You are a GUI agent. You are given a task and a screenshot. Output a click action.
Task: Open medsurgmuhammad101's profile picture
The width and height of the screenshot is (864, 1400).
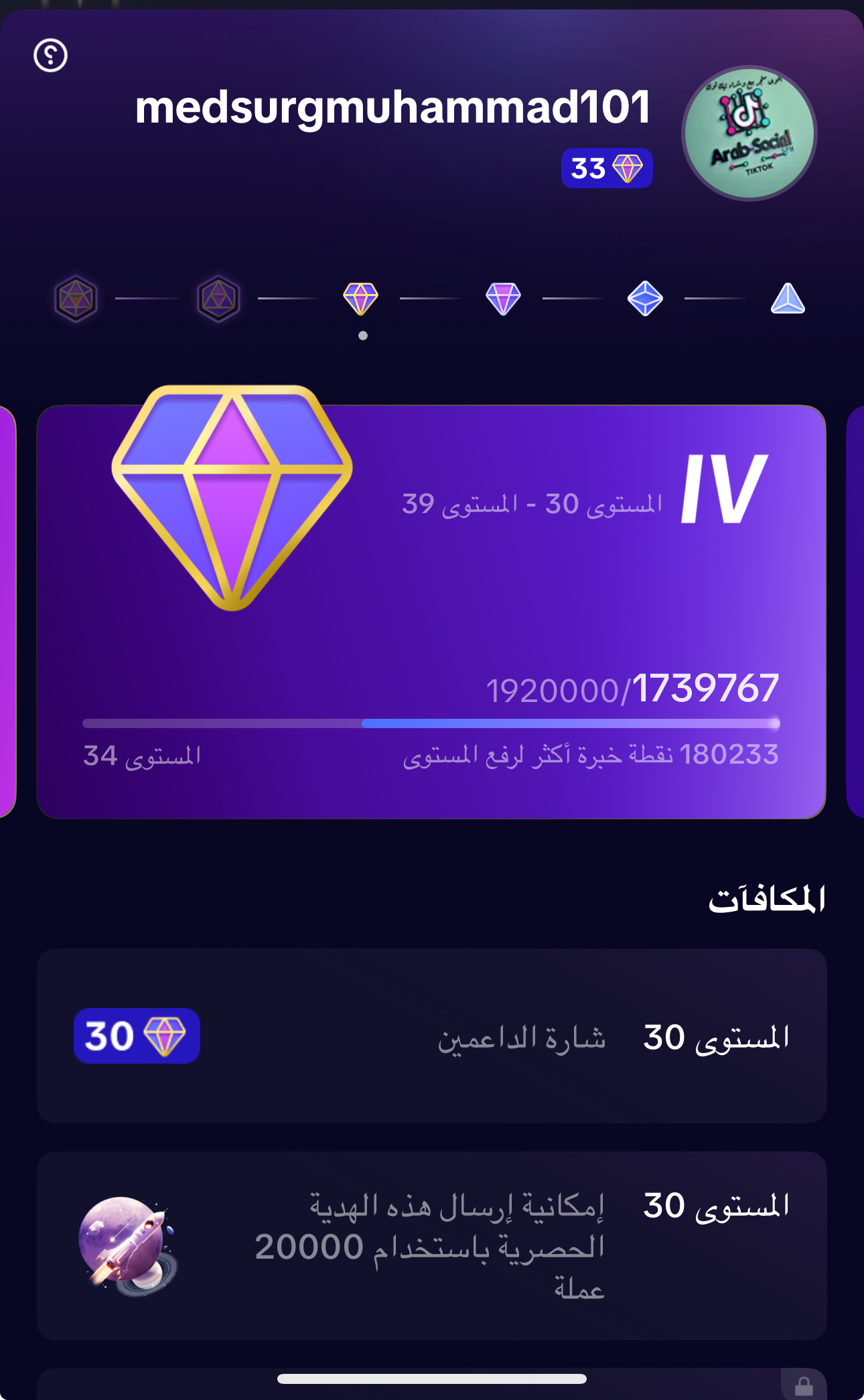pyautogui.click(x=749, y=133)
